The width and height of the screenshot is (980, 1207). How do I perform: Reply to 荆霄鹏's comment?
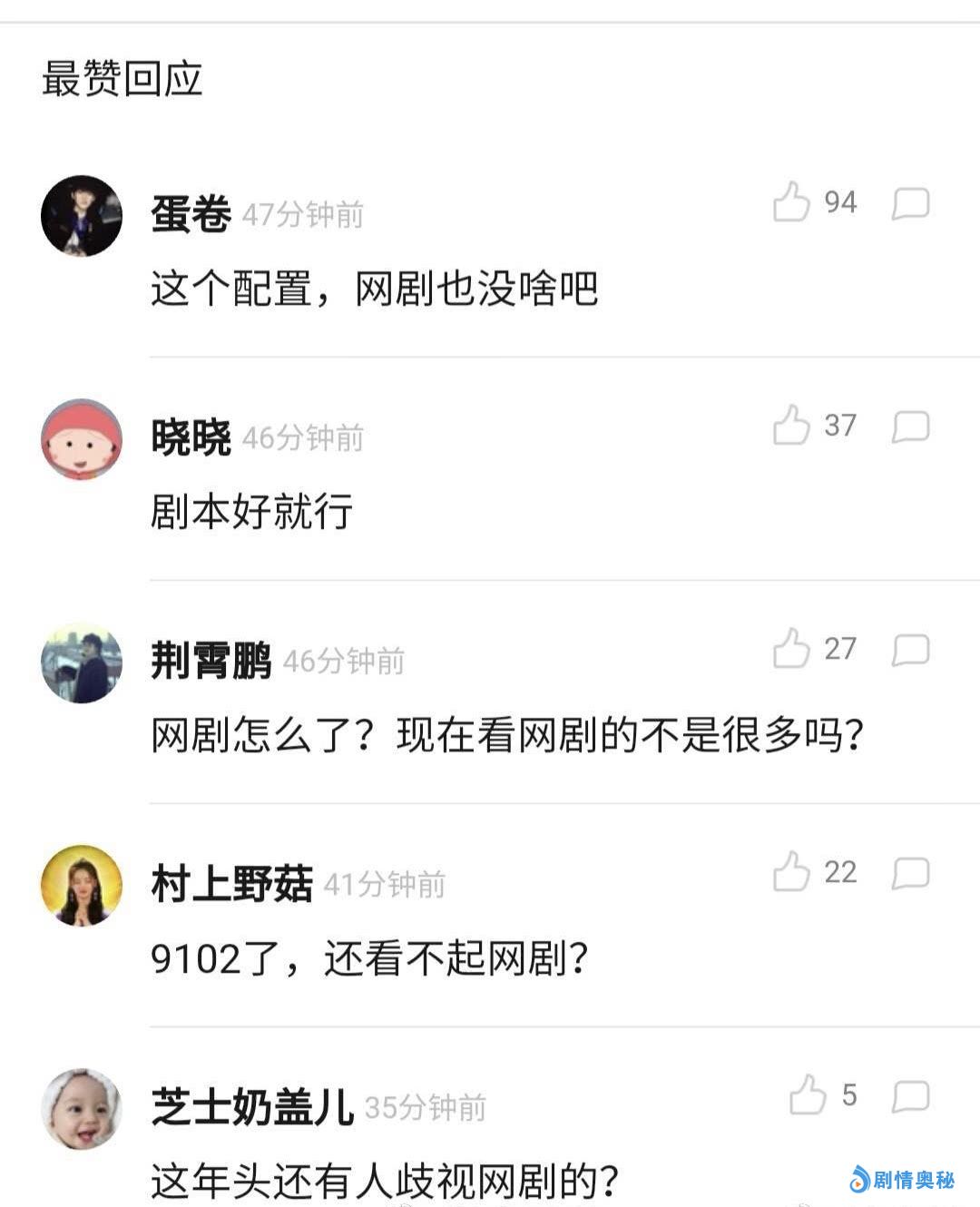point(910,650)
